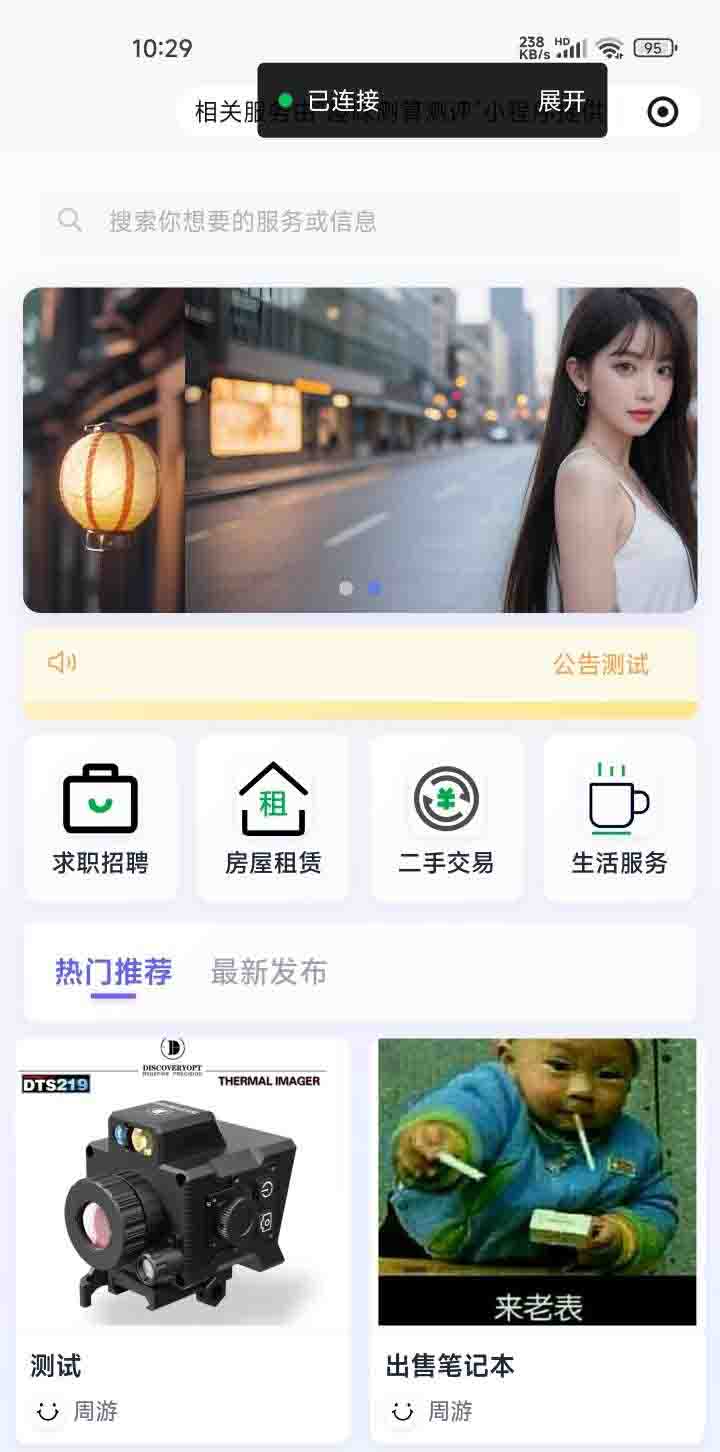Image resolution: width=720 pixels, height=1452 pixels.
Task: Select the first banner page indicator dot
Action: coord(346,589)
